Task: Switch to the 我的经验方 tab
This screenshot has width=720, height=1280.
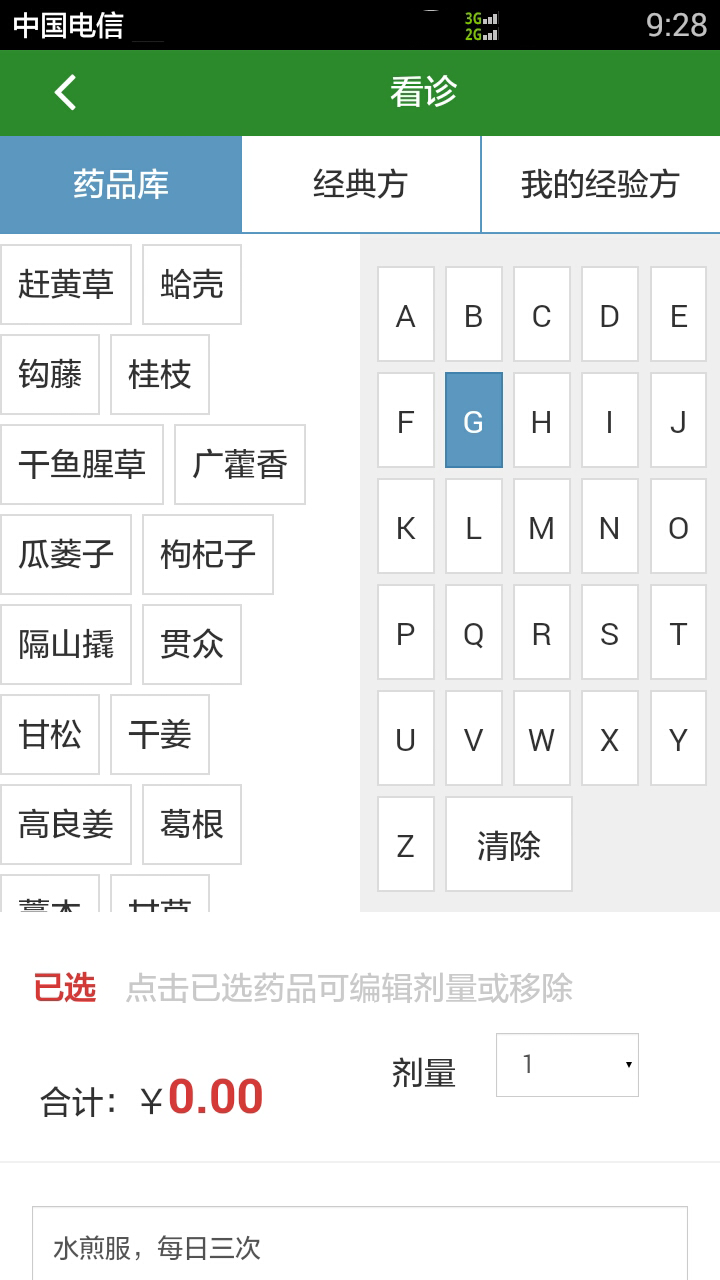Action: 600,184
